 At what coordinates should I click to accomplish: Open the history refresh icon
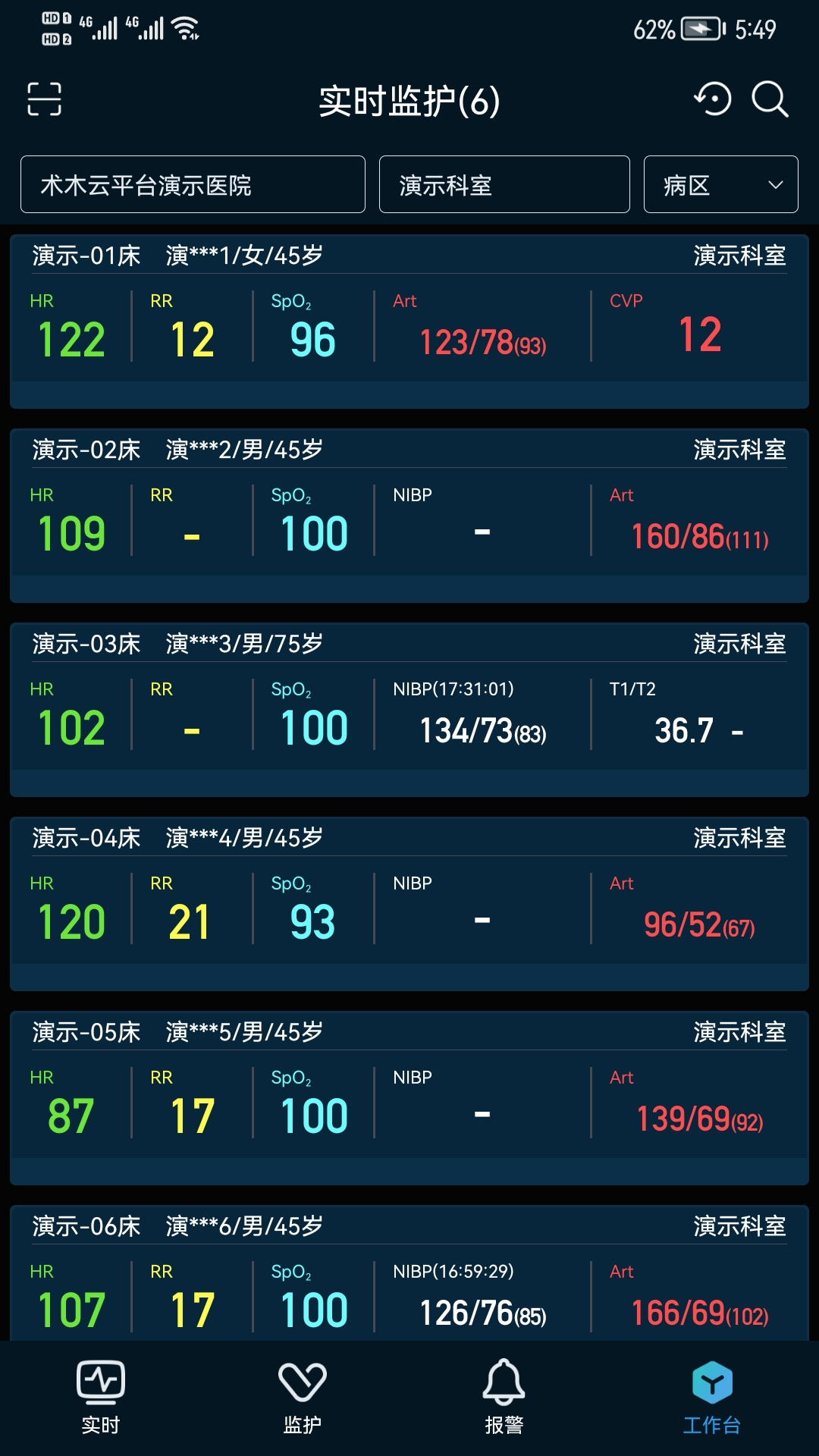pyautogui.click(x=713, y=99)
